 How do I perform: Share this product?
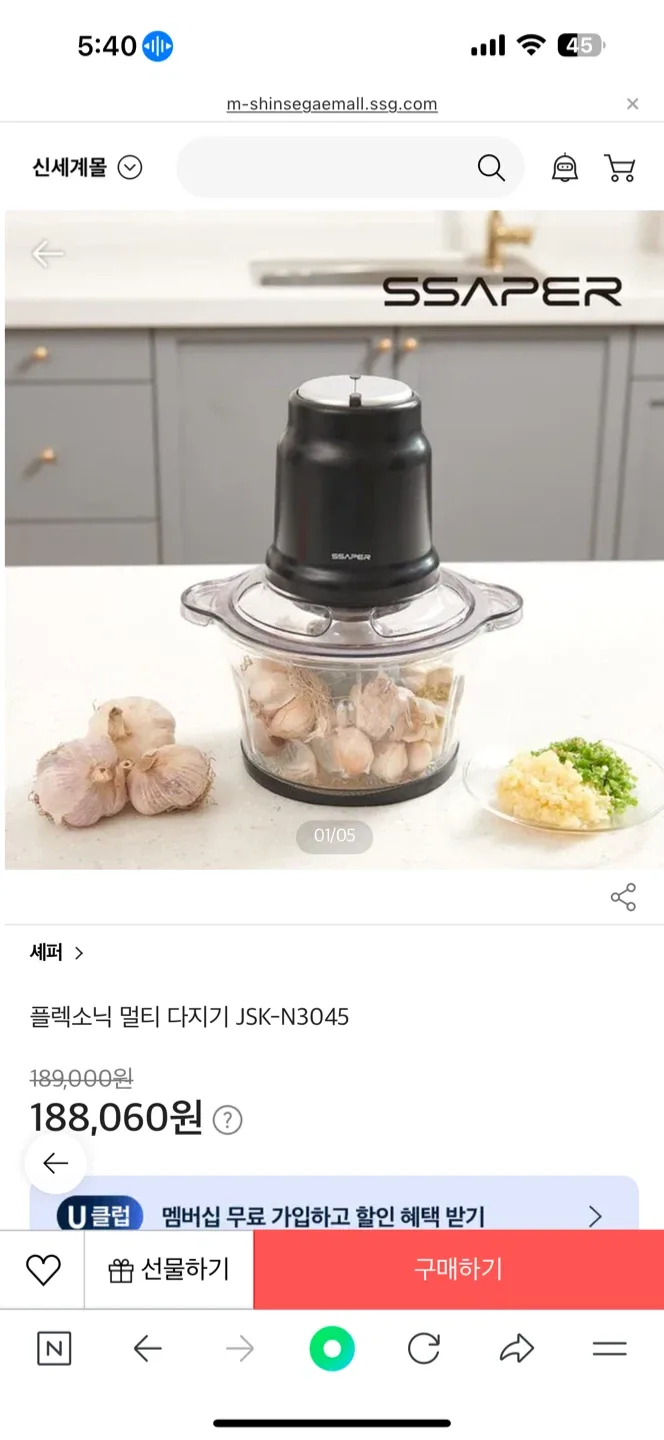click(623, 897)
